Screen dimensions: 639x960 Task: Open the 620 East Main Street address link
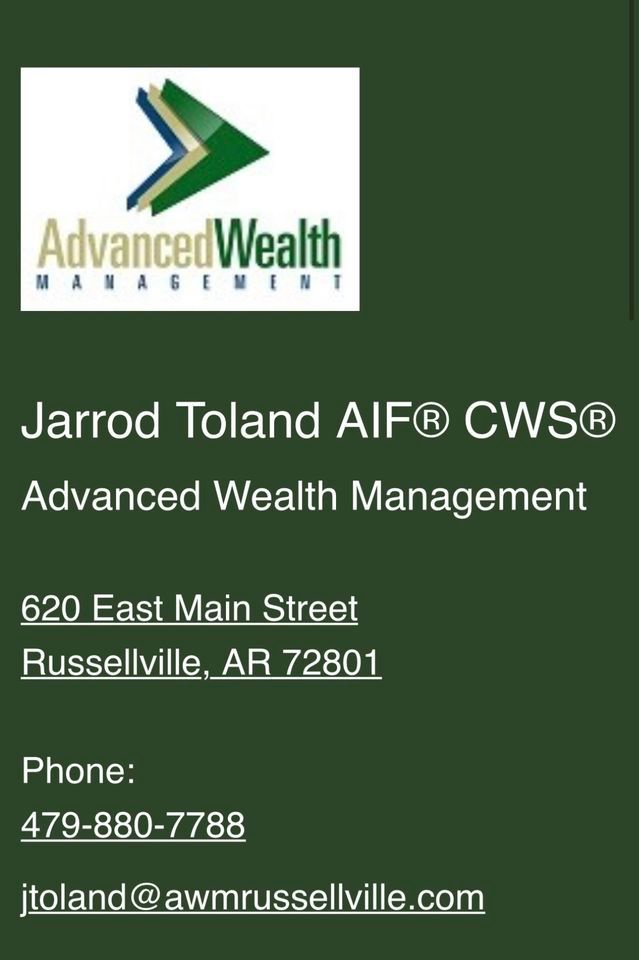click(189, 609)
